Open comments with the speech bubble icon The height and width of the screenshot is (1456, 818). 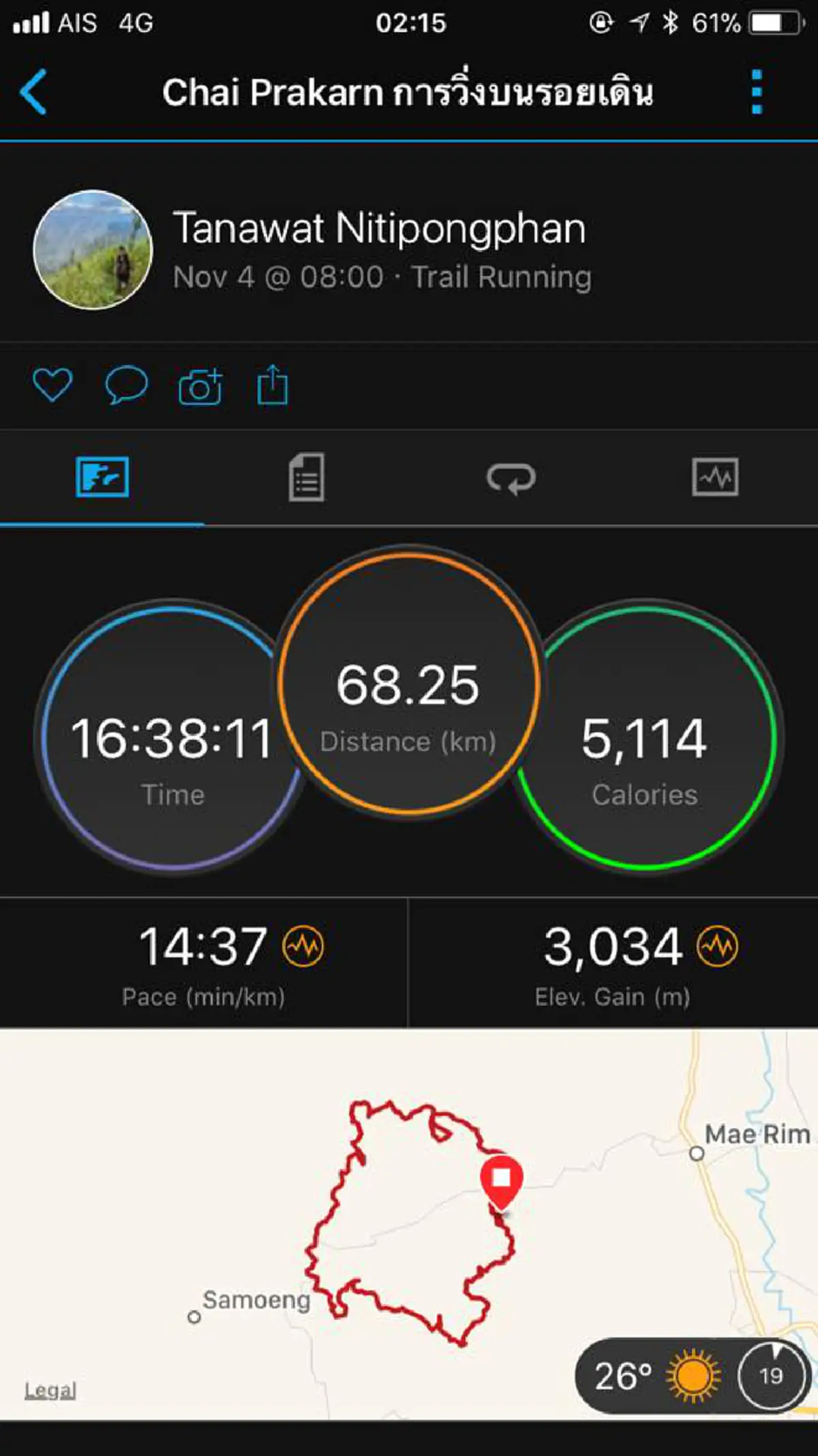point(126,386)
